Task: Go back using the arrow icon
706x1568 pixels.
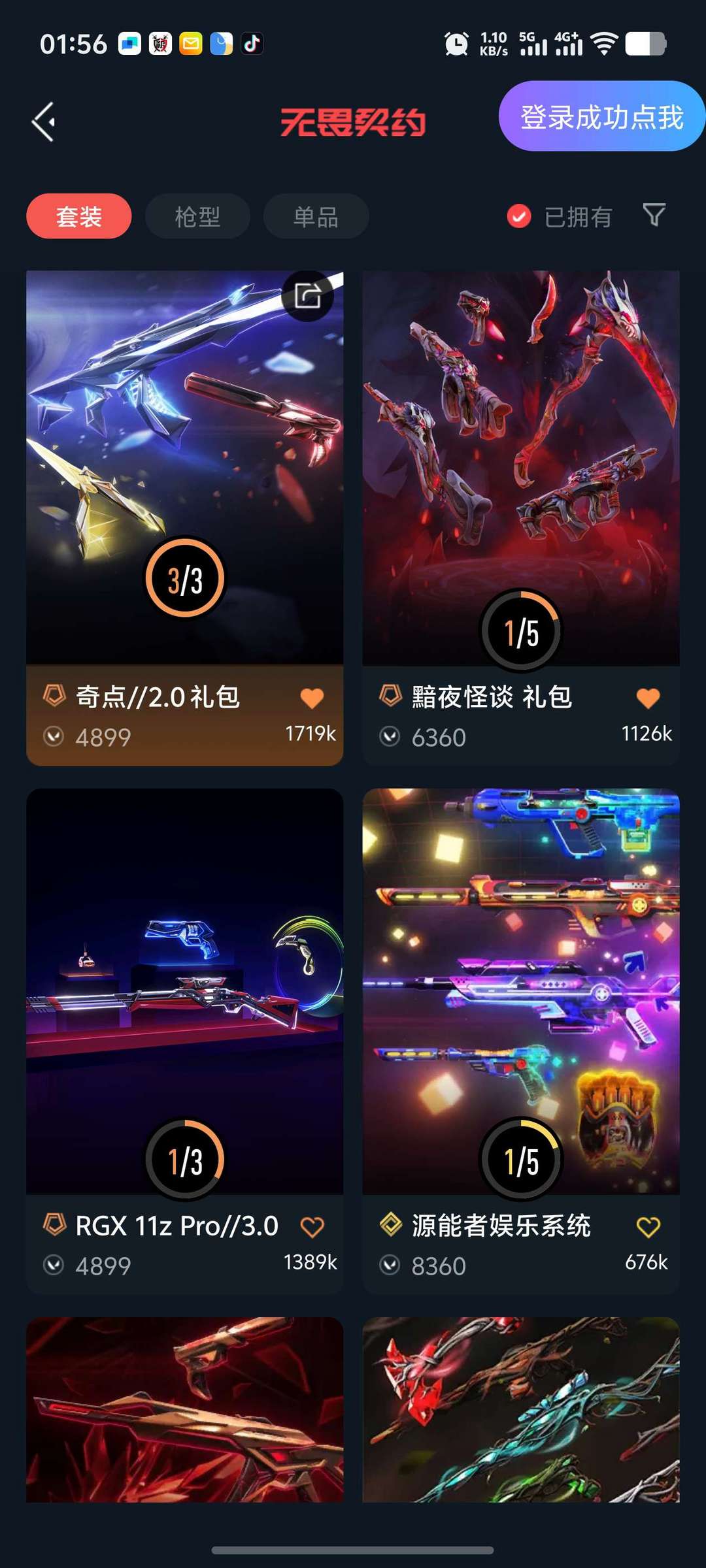Action: tap(44, 122)
